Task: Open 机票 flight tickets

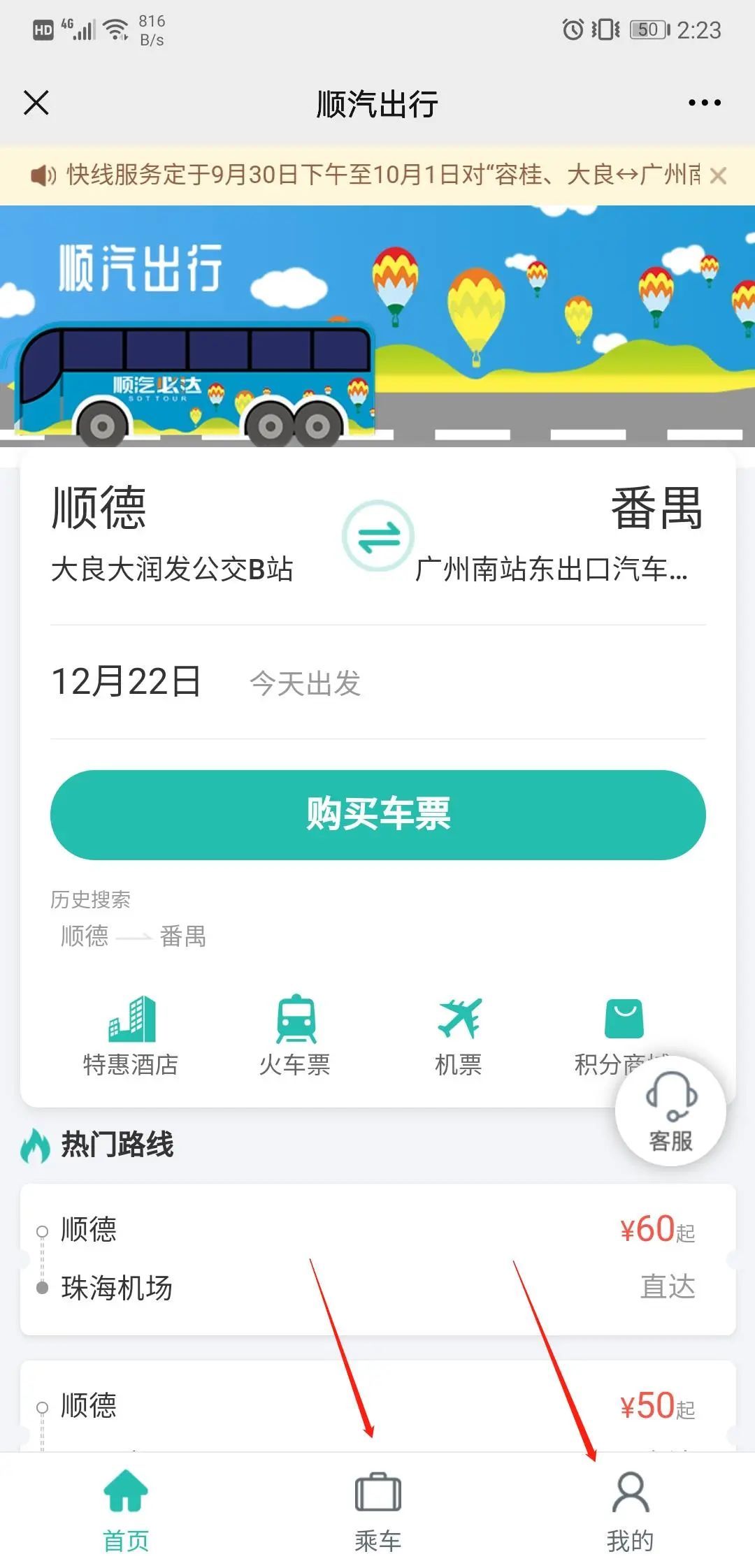Action: [459, 1036]
